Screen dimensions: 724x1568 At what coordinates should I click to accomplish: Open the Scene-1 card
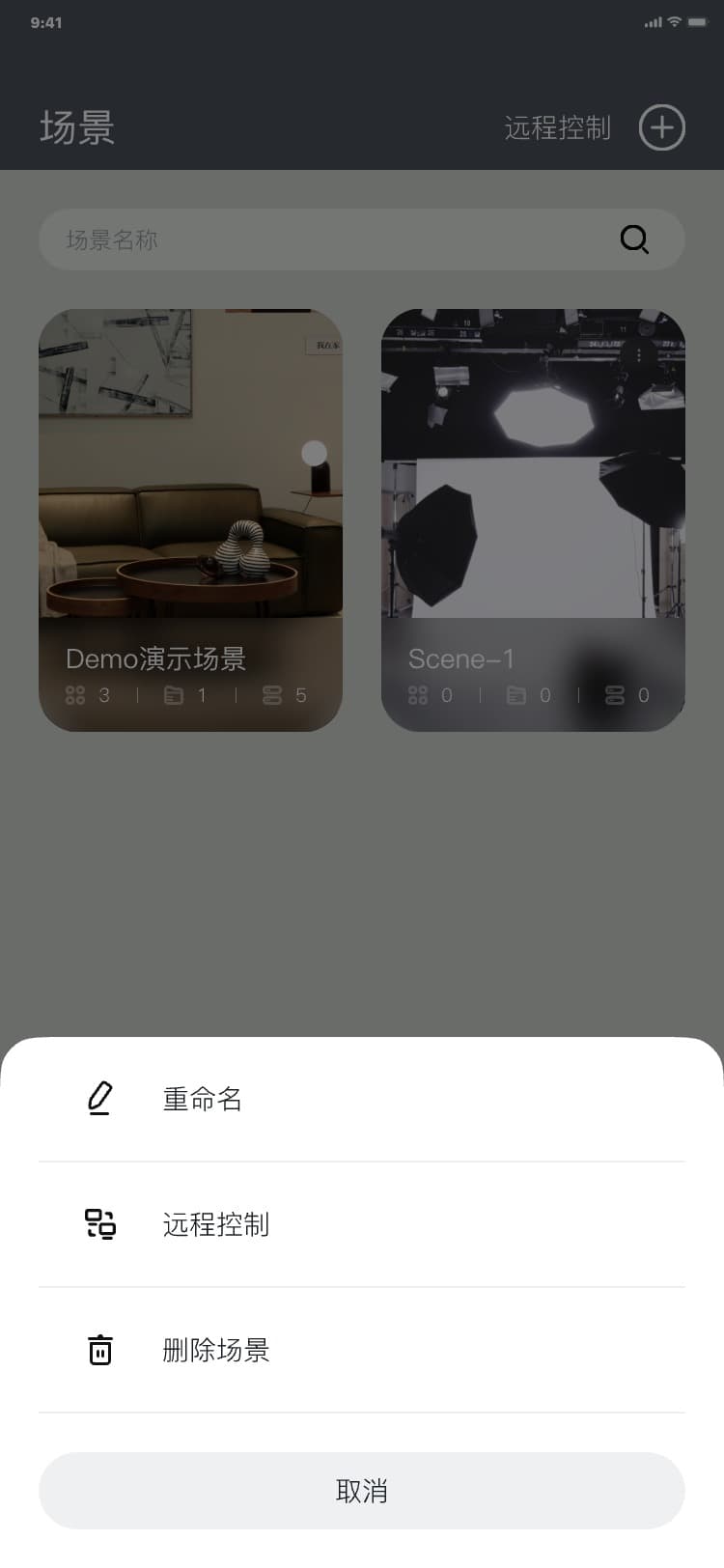(x=533, y=519)
